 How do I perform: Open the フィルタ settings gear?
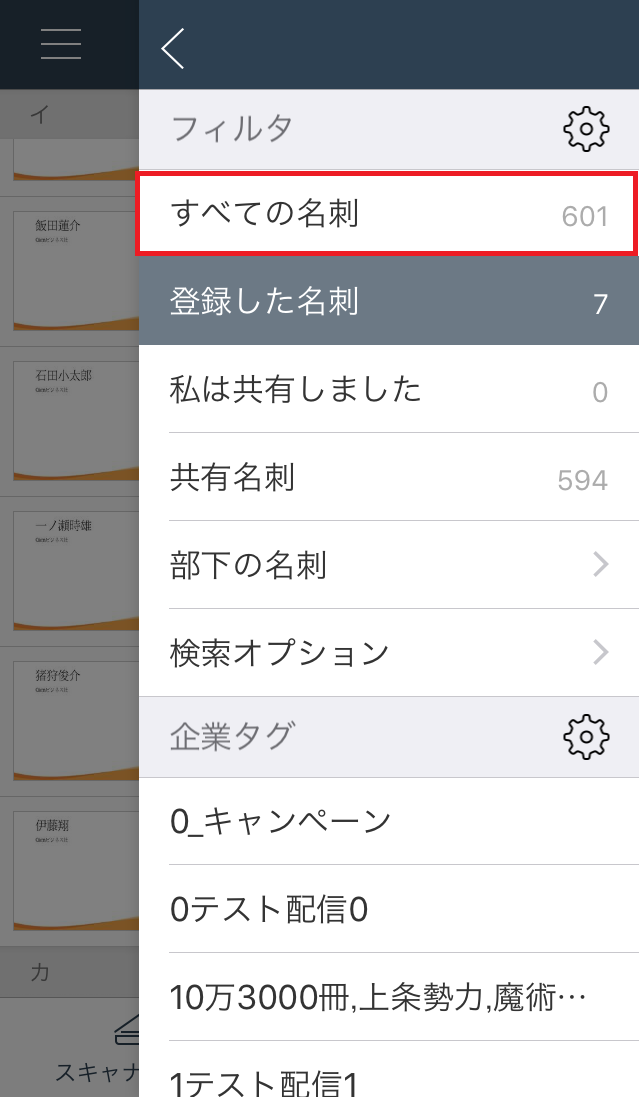(x=586, y=129)
